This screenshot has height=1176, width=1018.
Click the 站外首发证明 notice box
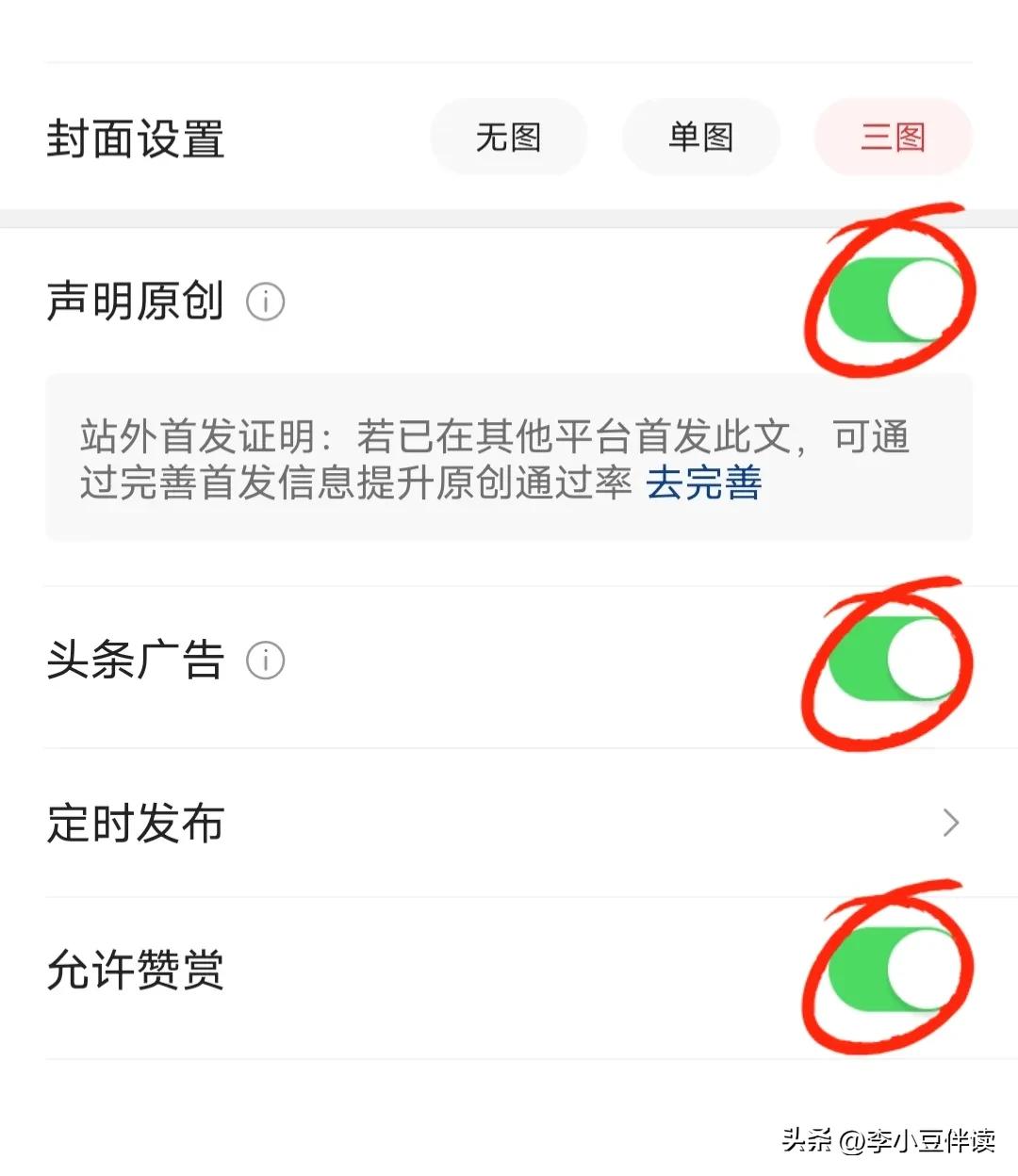click(509, 459)
